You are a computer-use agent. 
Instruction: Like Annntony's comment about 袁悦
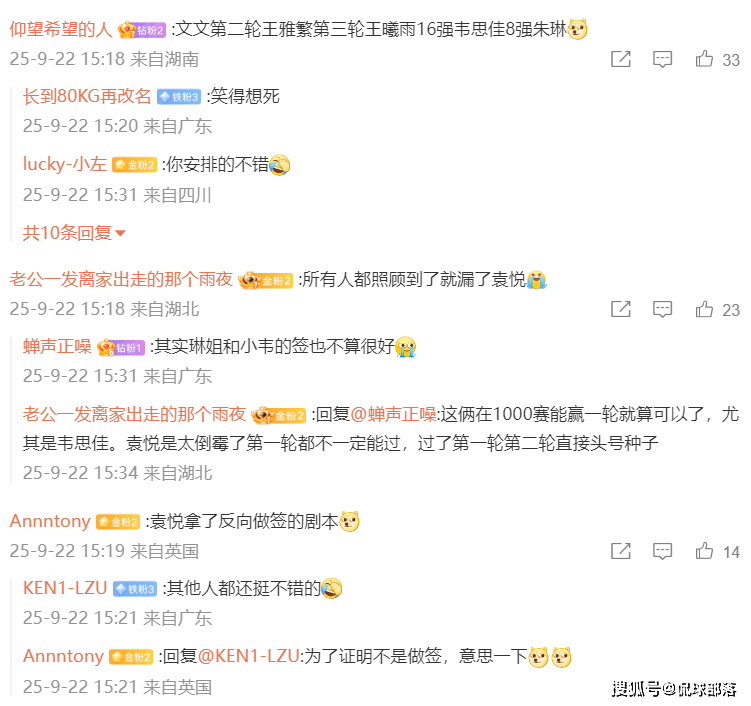point(705,551)
